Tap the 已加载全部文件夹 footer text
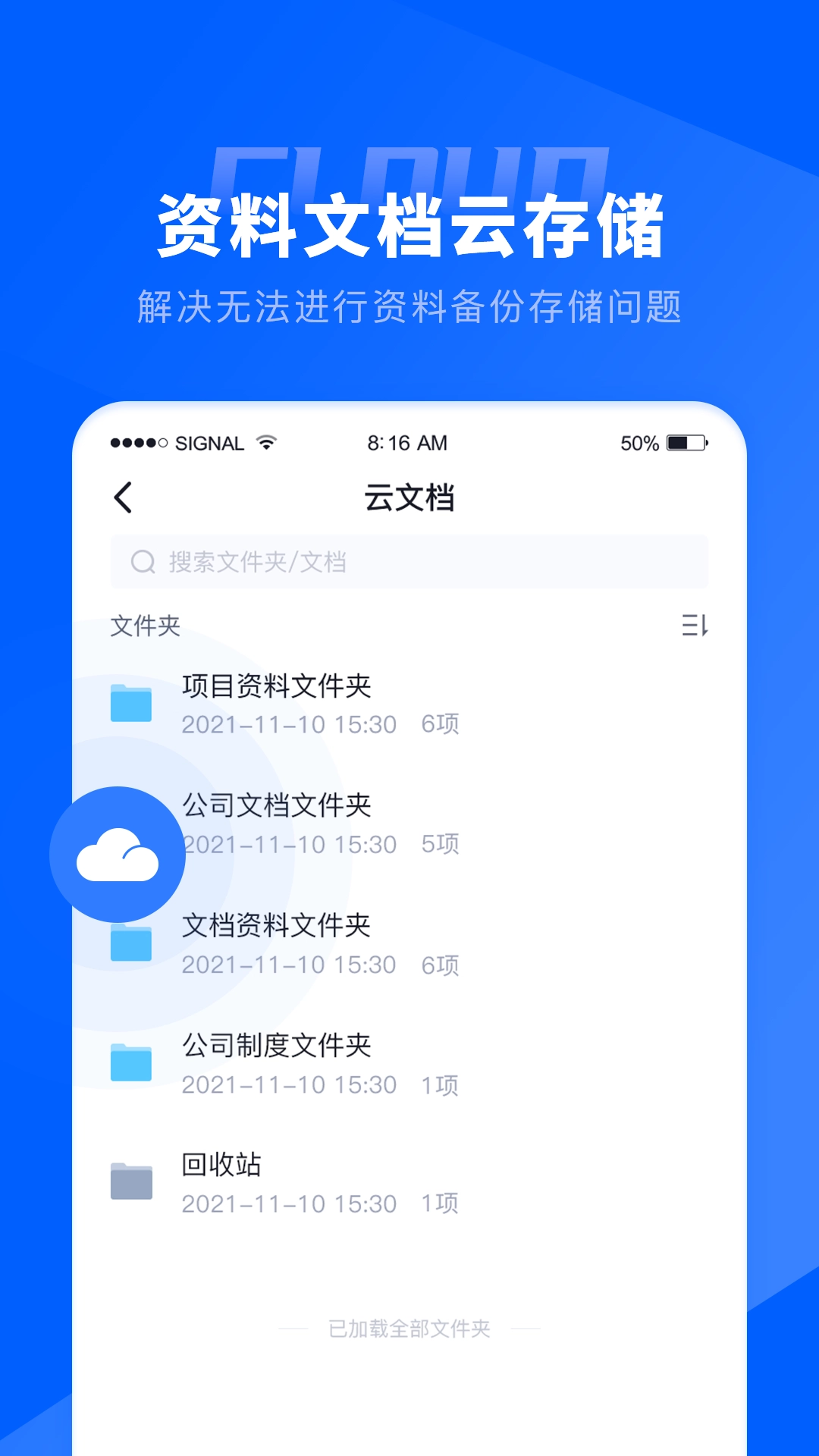The image size is (819, 1456). pyautogui.click(x=409, y=1329)
